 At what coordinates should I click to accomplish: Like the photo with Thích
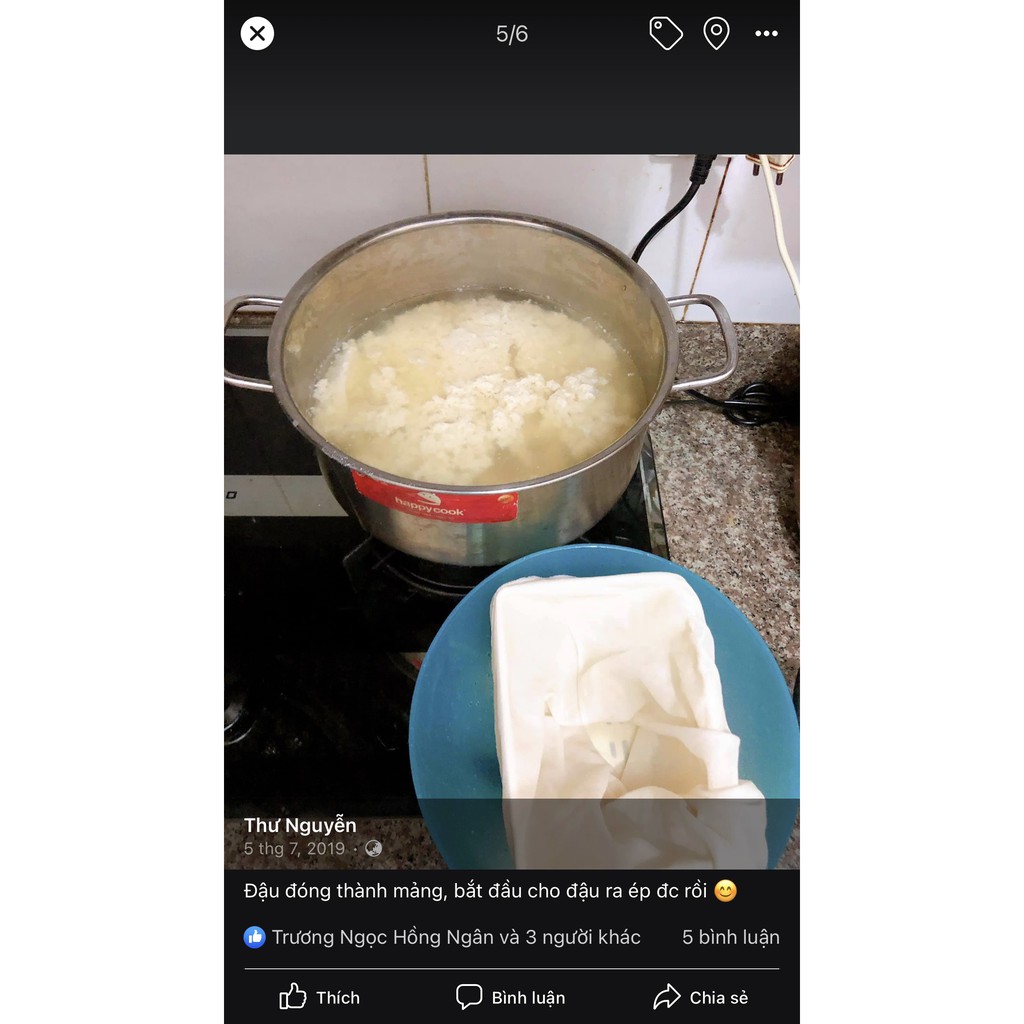pyautogui.click(x=320, y=997)
